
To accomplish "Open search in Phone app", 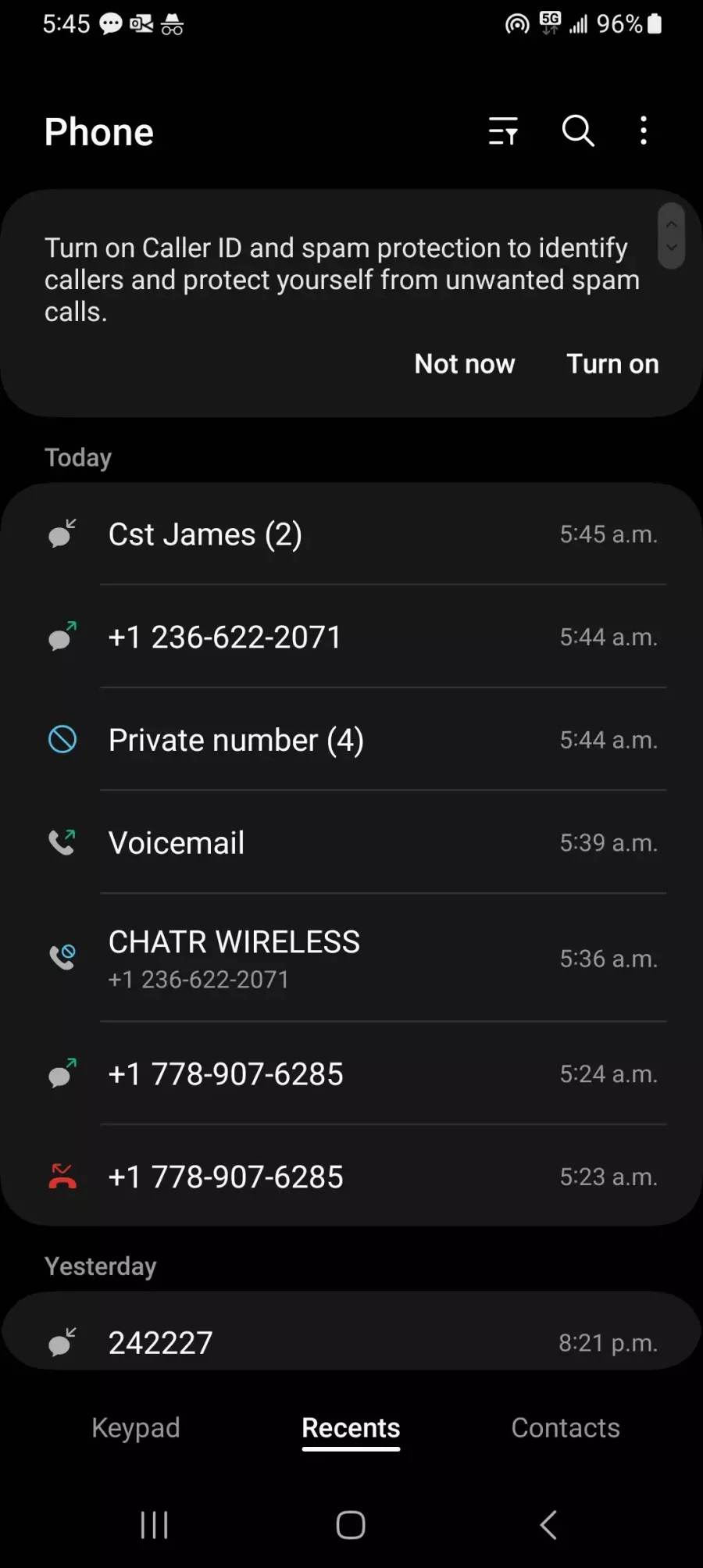I will pyautogui.click(x=578, y=131).
